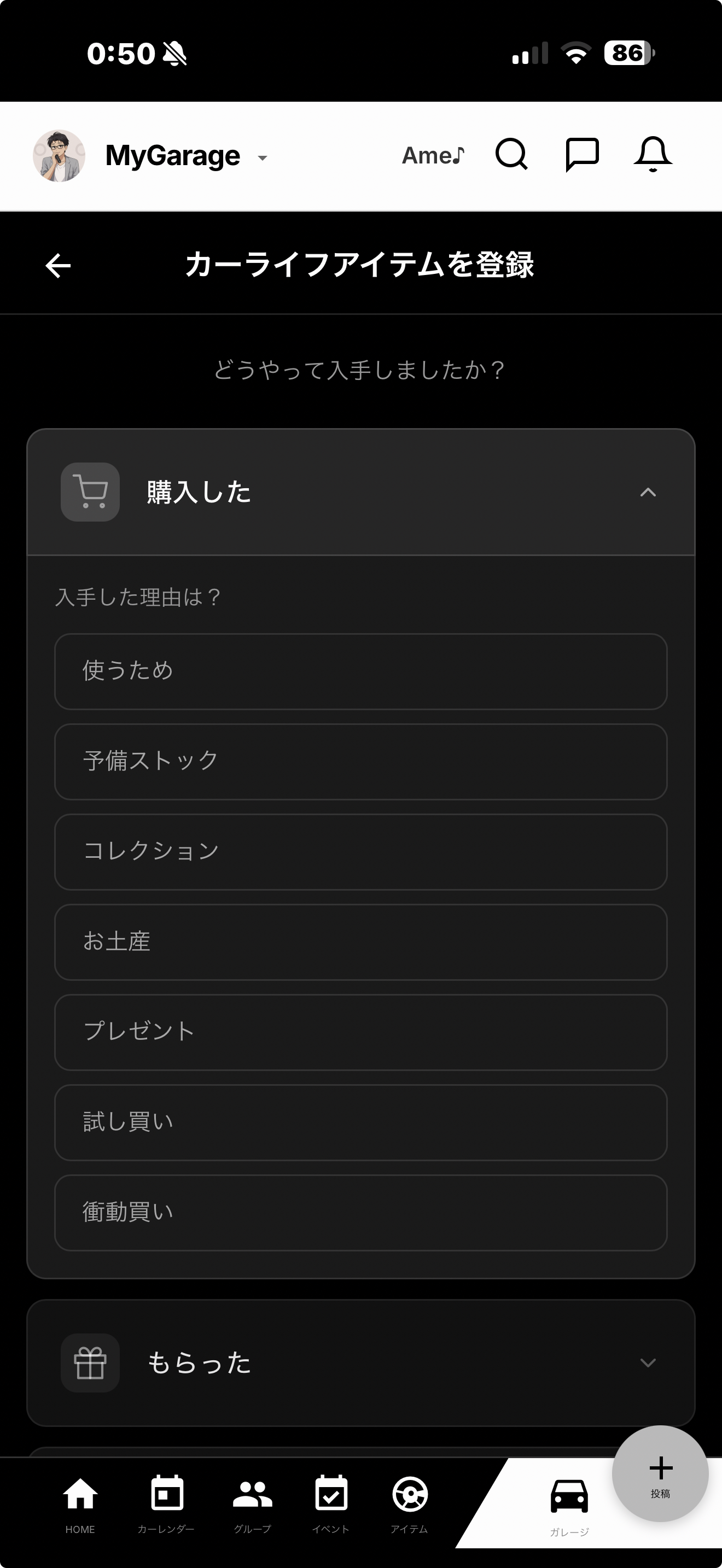Screen dimensions: 722x1568
Task: Go back with the arrow icon
Action: [x=59, y=266]
